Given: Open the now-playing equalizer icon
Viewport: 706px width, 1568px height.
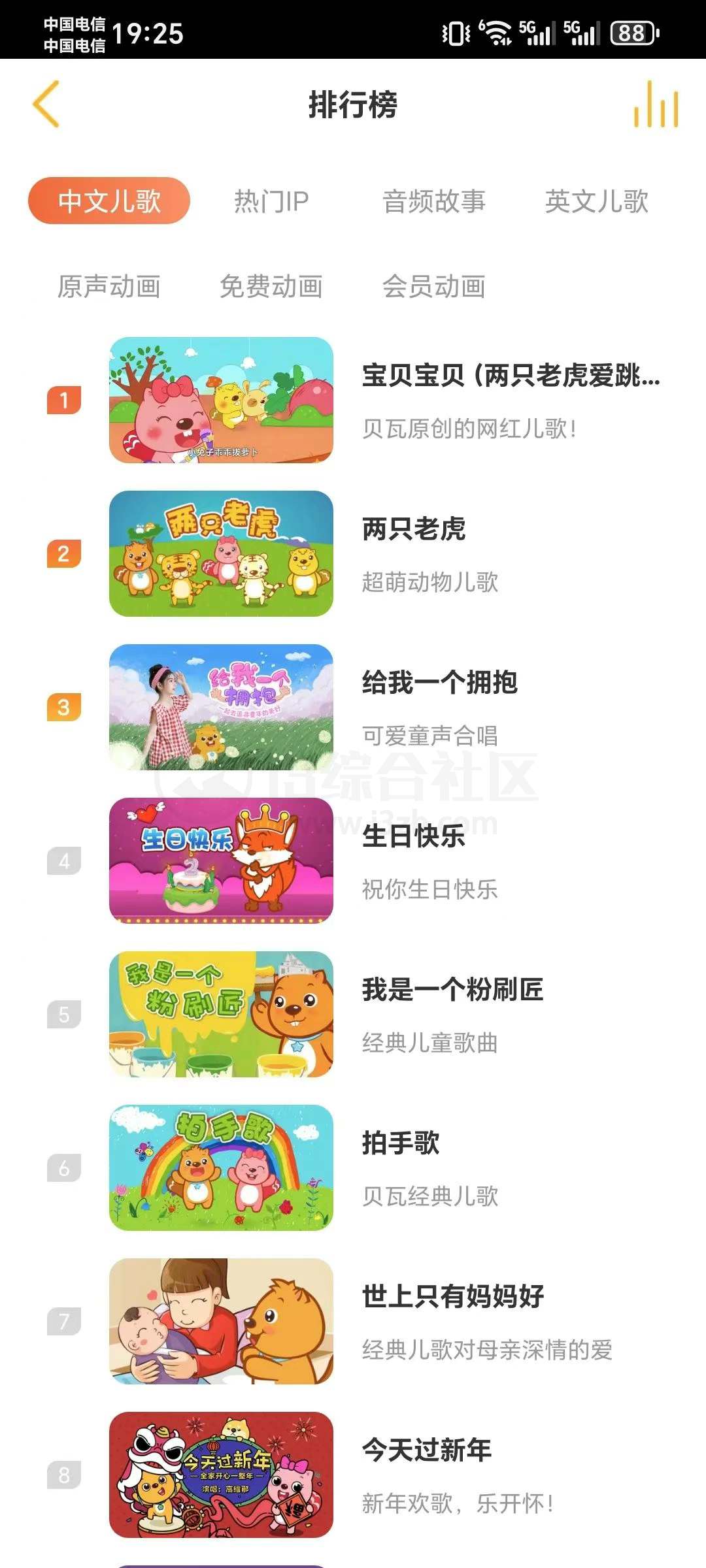Looking at the screenshot, I should click(x=656, y=105).
